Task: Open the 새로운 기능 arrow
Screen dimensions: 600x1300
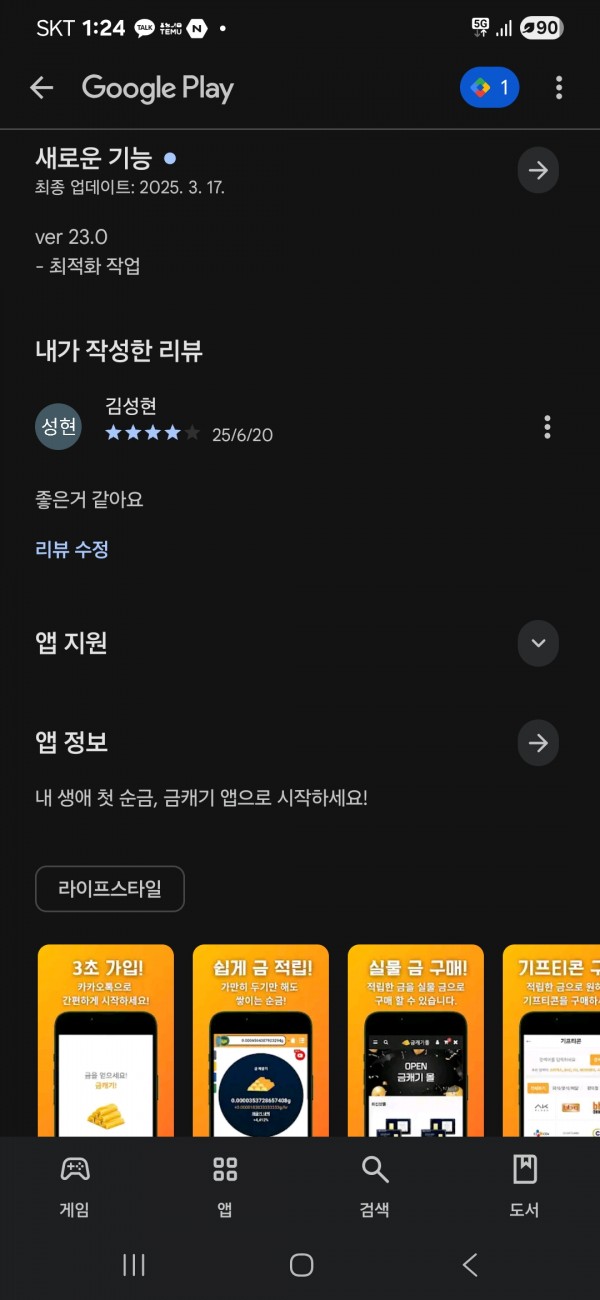Action: coord(538,171)
